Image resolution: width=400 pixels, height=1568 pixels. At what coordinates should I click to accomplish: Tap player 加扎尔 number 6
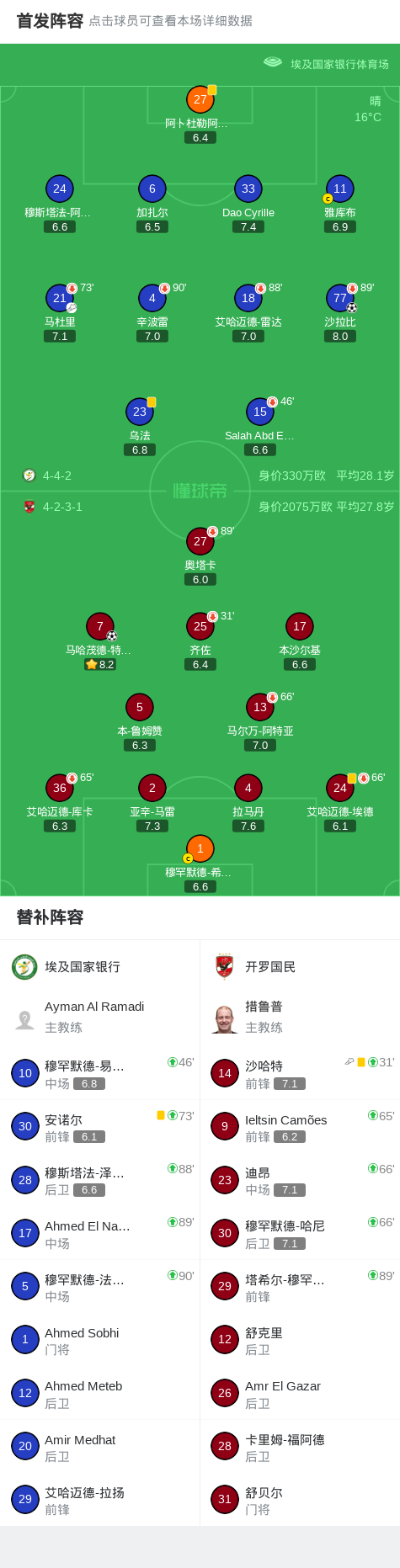[152, 204]
